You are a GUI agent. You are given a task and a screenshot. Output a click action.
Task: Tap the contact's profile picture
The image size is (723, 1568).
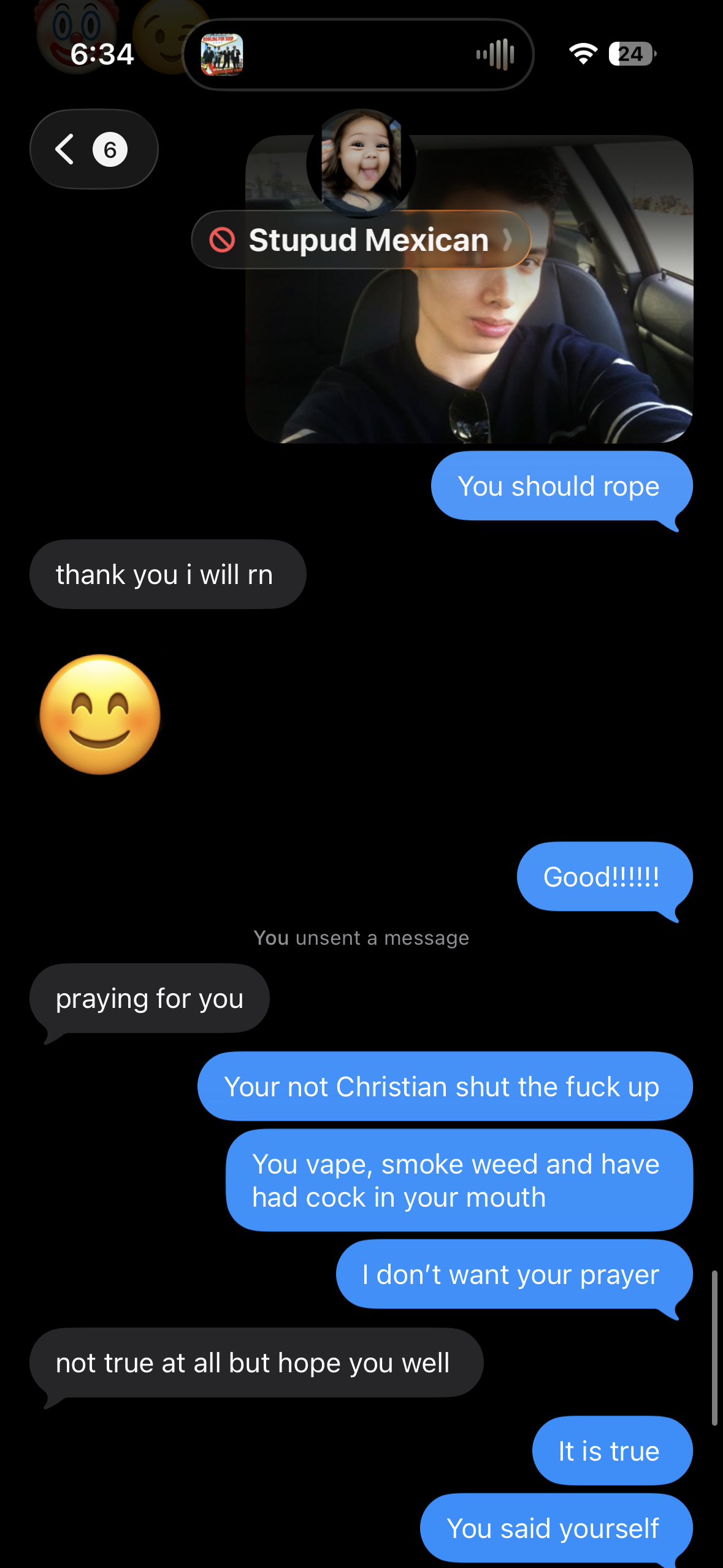361,163
